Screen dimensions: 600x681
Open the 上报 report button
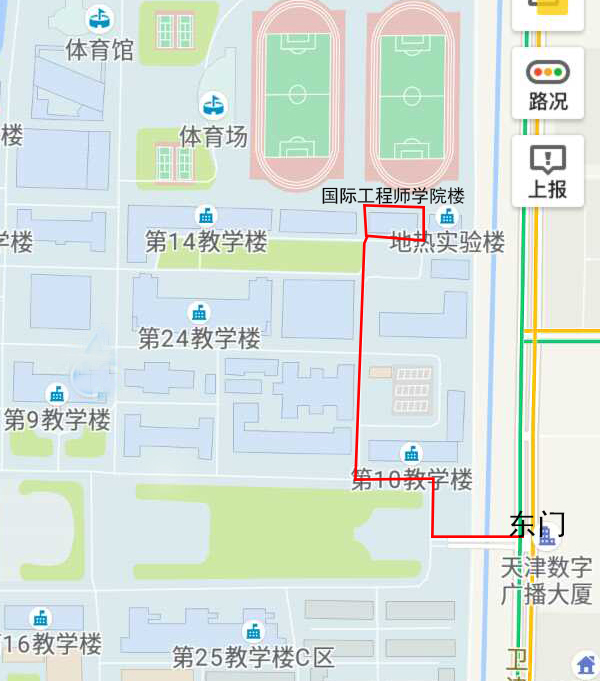pos(547,171)
